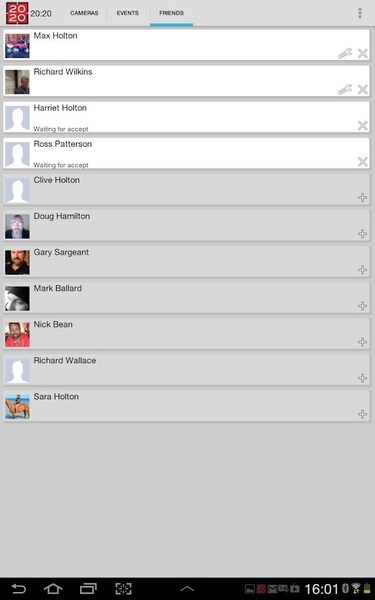The width and height of the screenshot is (375, 600).
Task: Add Mark Ballard as a friend
Action: click(x=362, y=306)
